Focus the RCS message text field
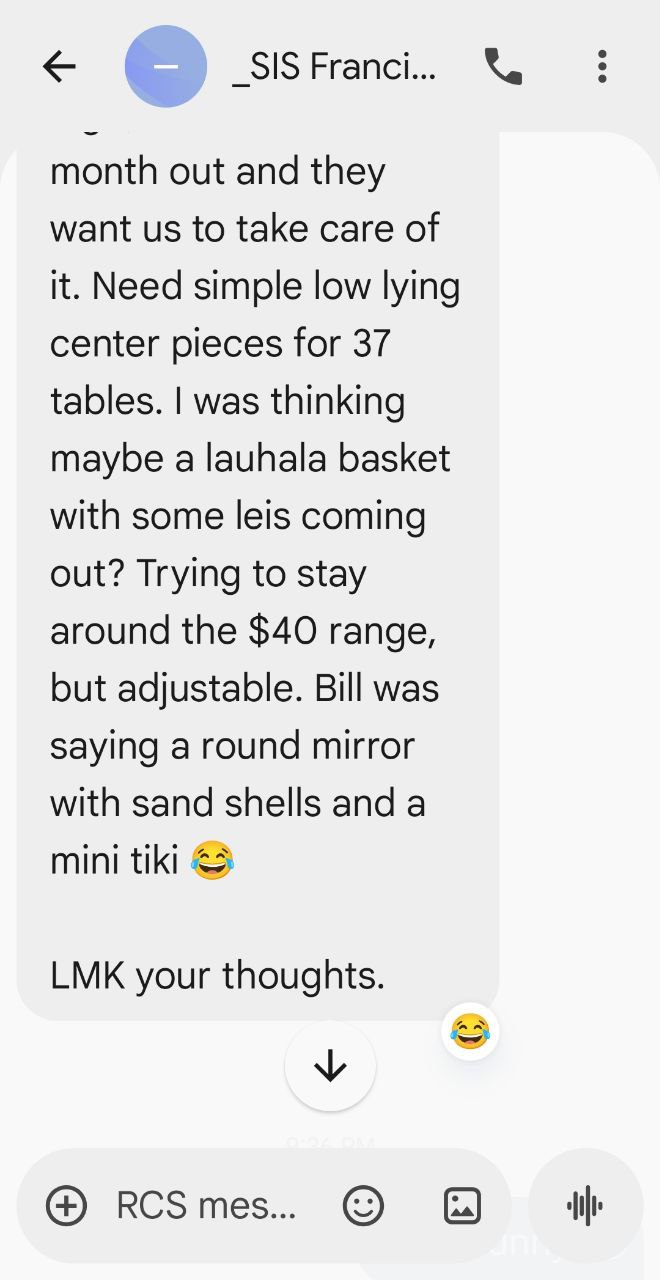Viewport: 660px width, 1280px height. click(206, 1205)
